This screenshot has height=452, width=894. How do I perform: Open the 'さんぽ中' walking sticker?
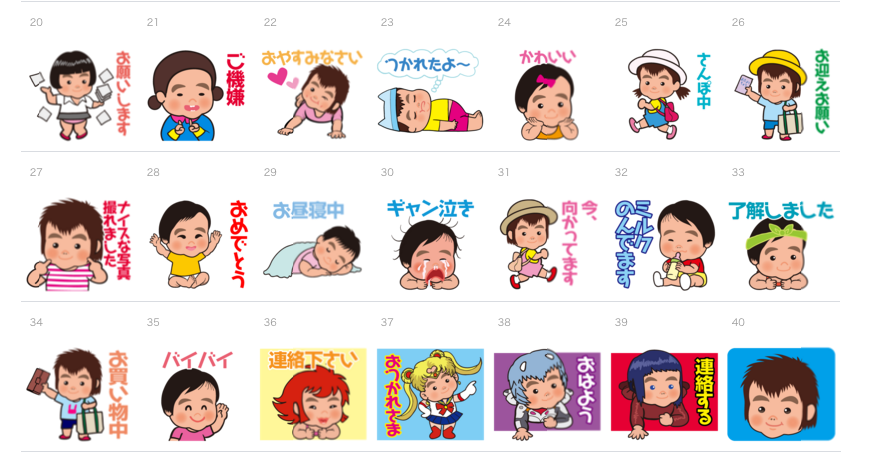[664, 94]
